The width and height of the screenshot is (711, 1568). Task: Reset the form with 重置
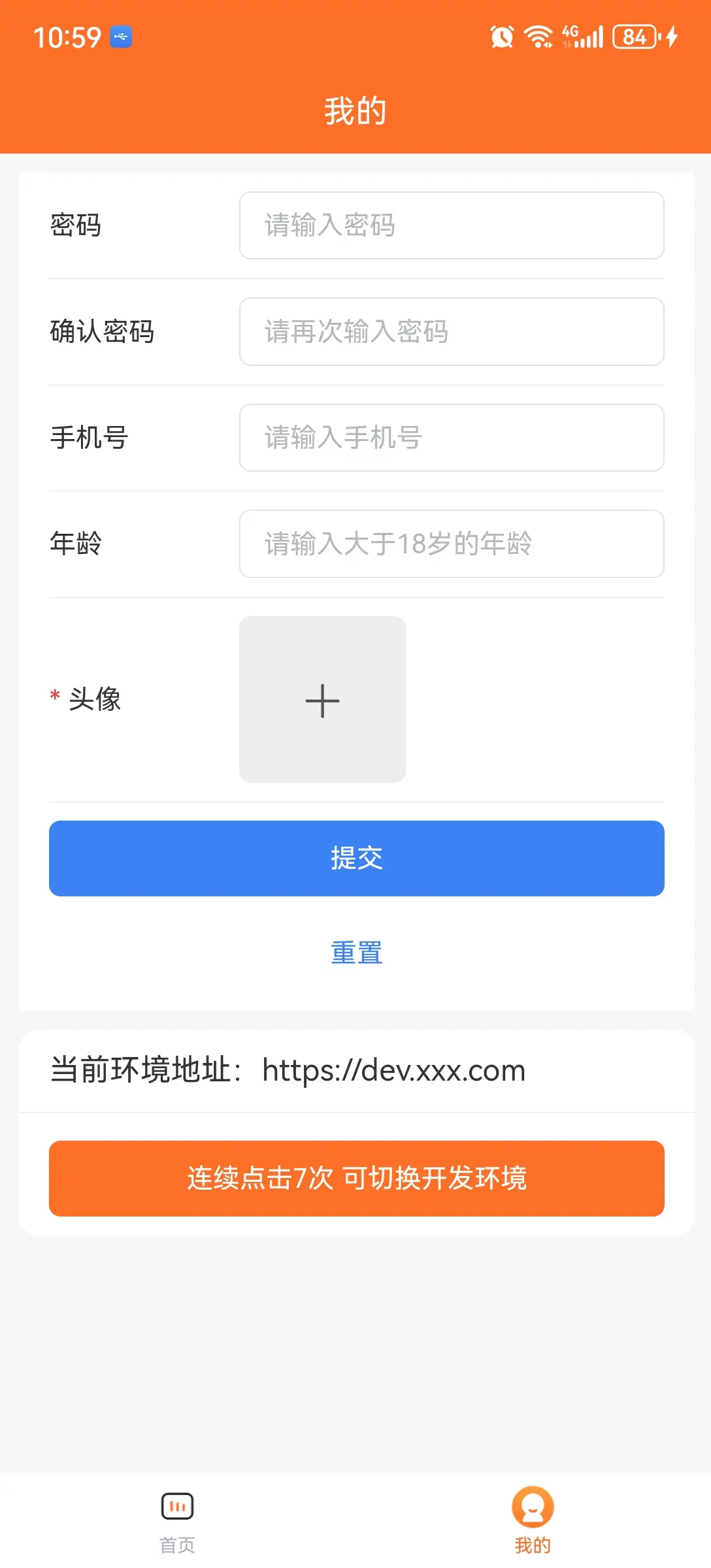pos(357,953)
